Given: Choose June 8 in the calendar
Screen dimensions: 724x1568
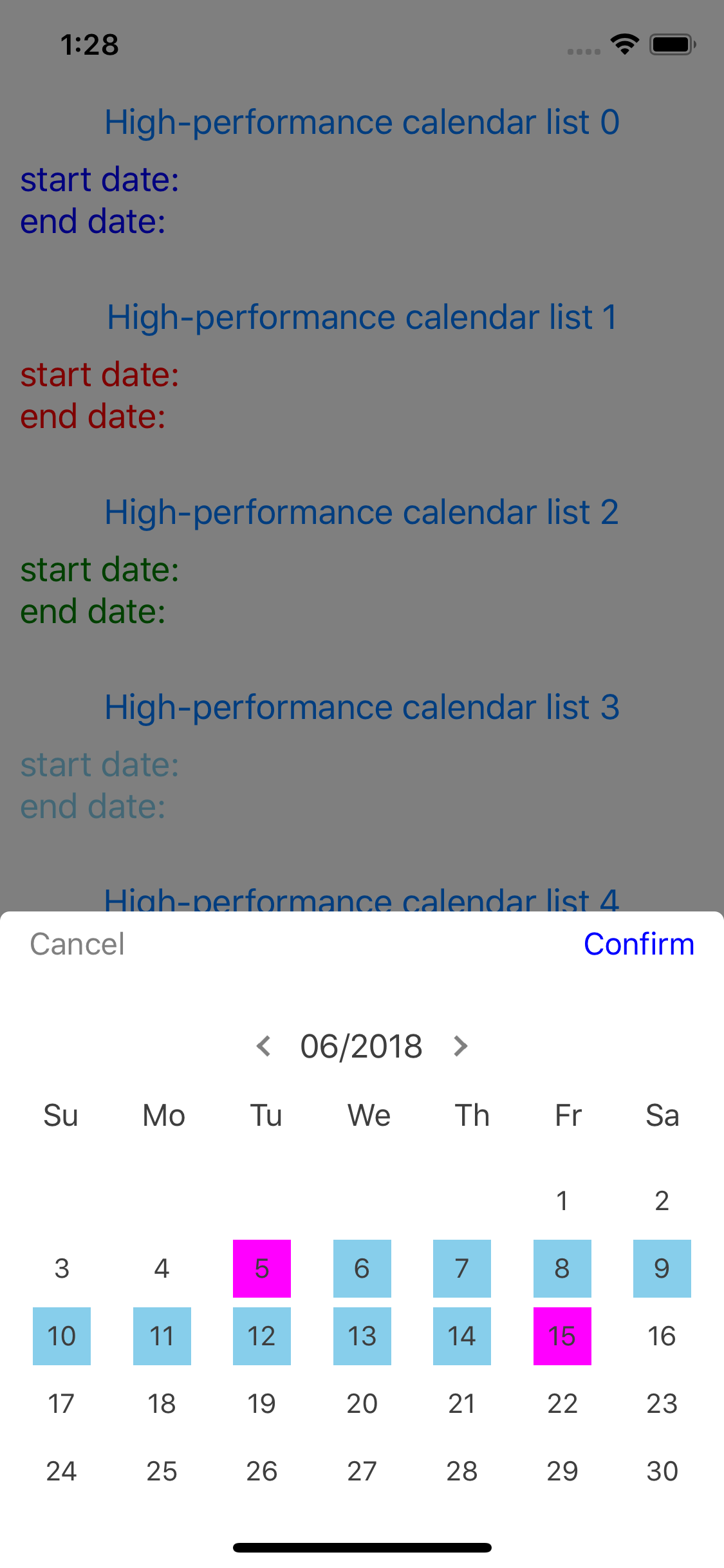Looking at the screenshot, I should point(562,1269).
